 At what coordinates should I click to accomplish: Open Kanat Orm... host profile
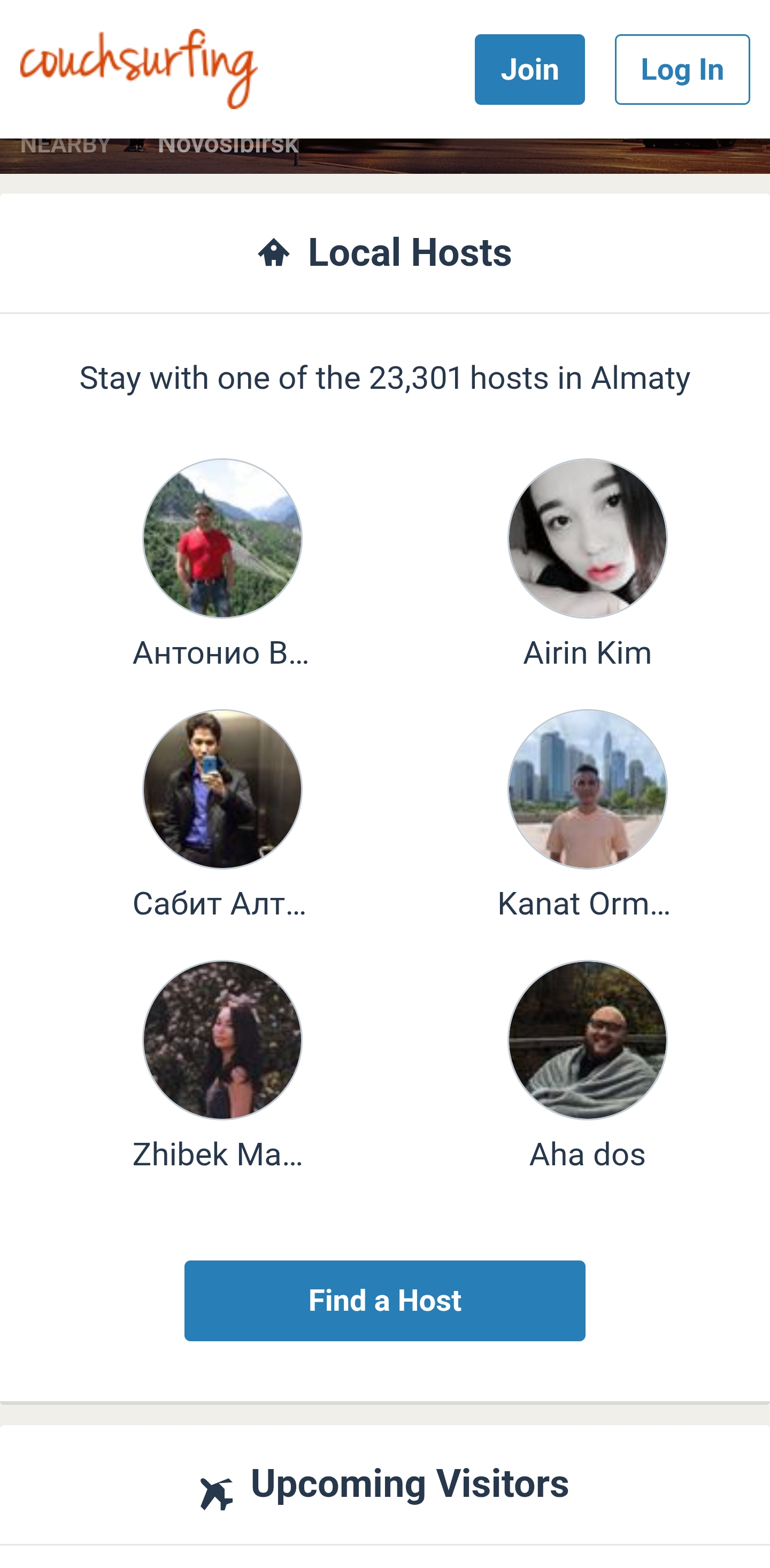coord(587,789)
